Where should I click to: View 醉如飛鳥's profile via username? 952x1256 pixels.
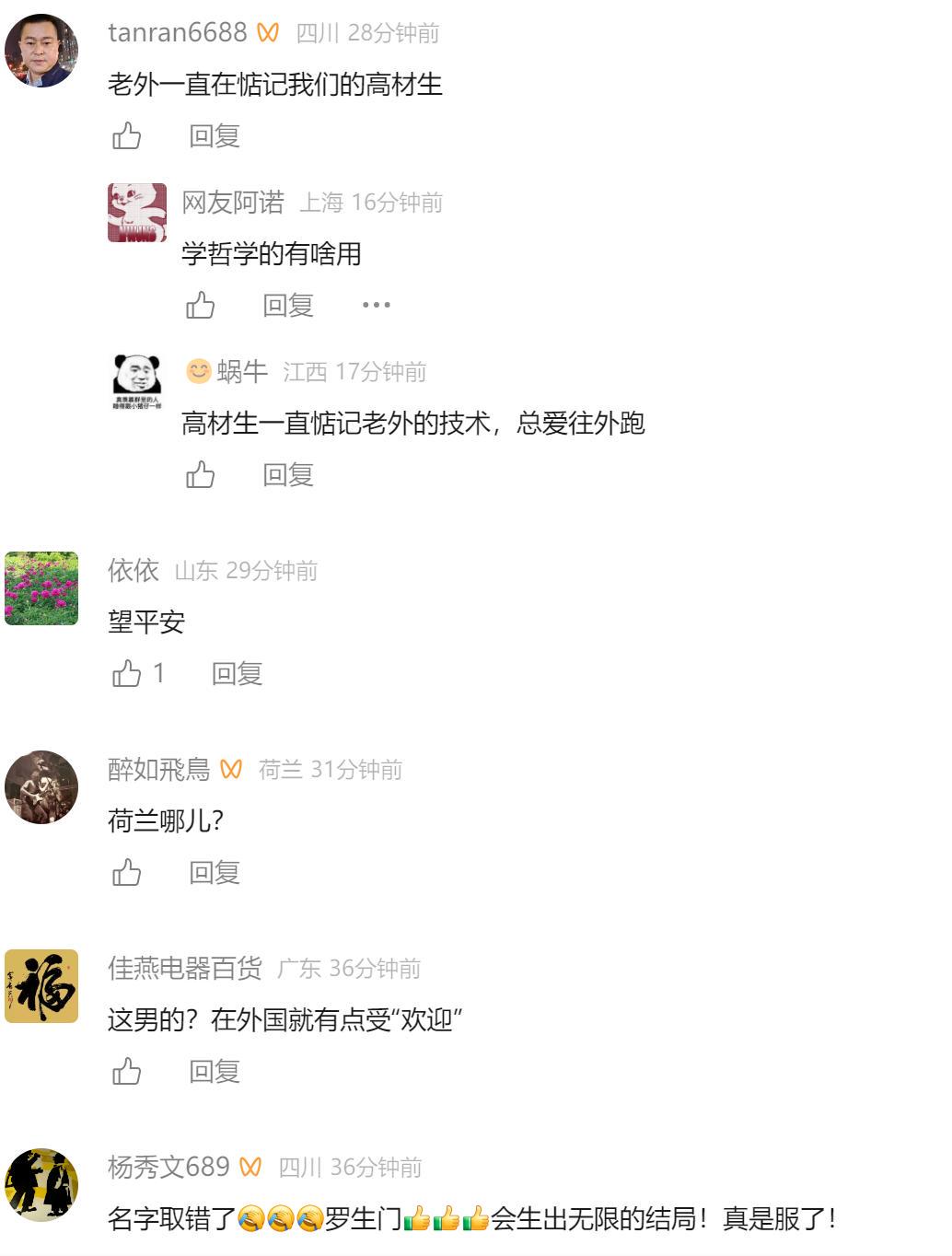click(x=159, y=769)
